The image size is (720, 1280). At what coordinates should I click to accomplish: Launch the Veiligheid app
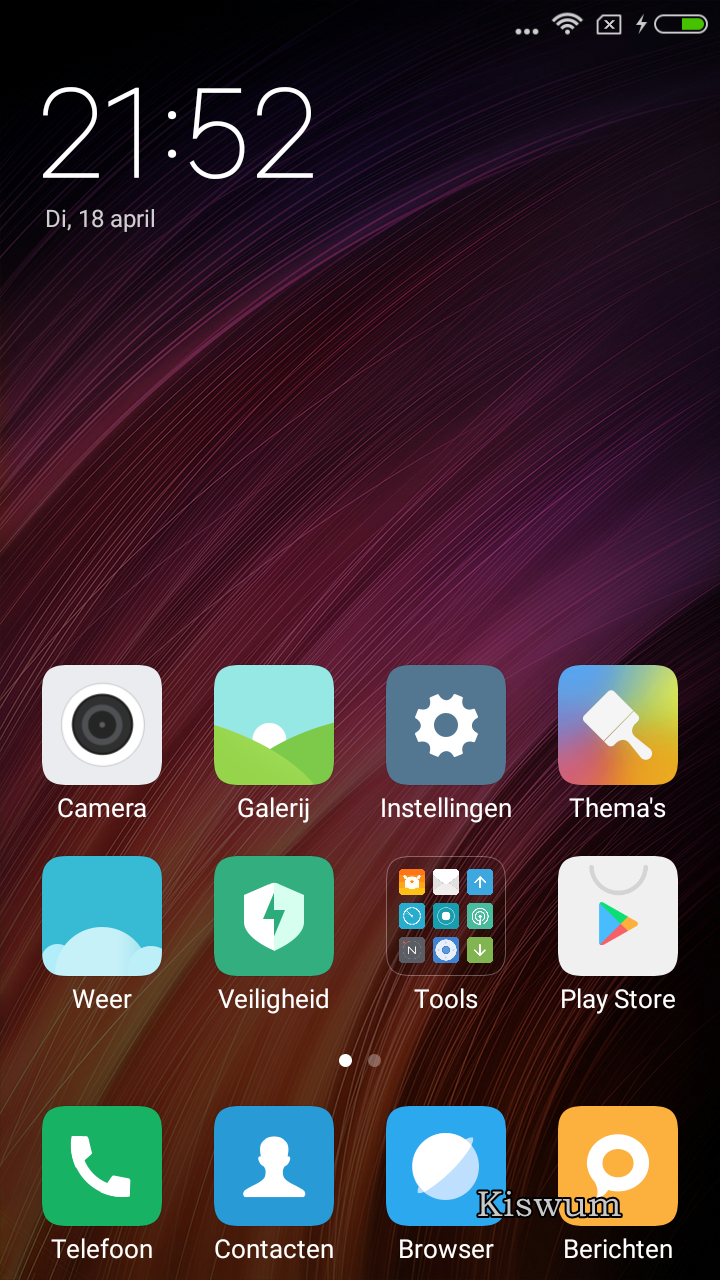click(274, 916)
